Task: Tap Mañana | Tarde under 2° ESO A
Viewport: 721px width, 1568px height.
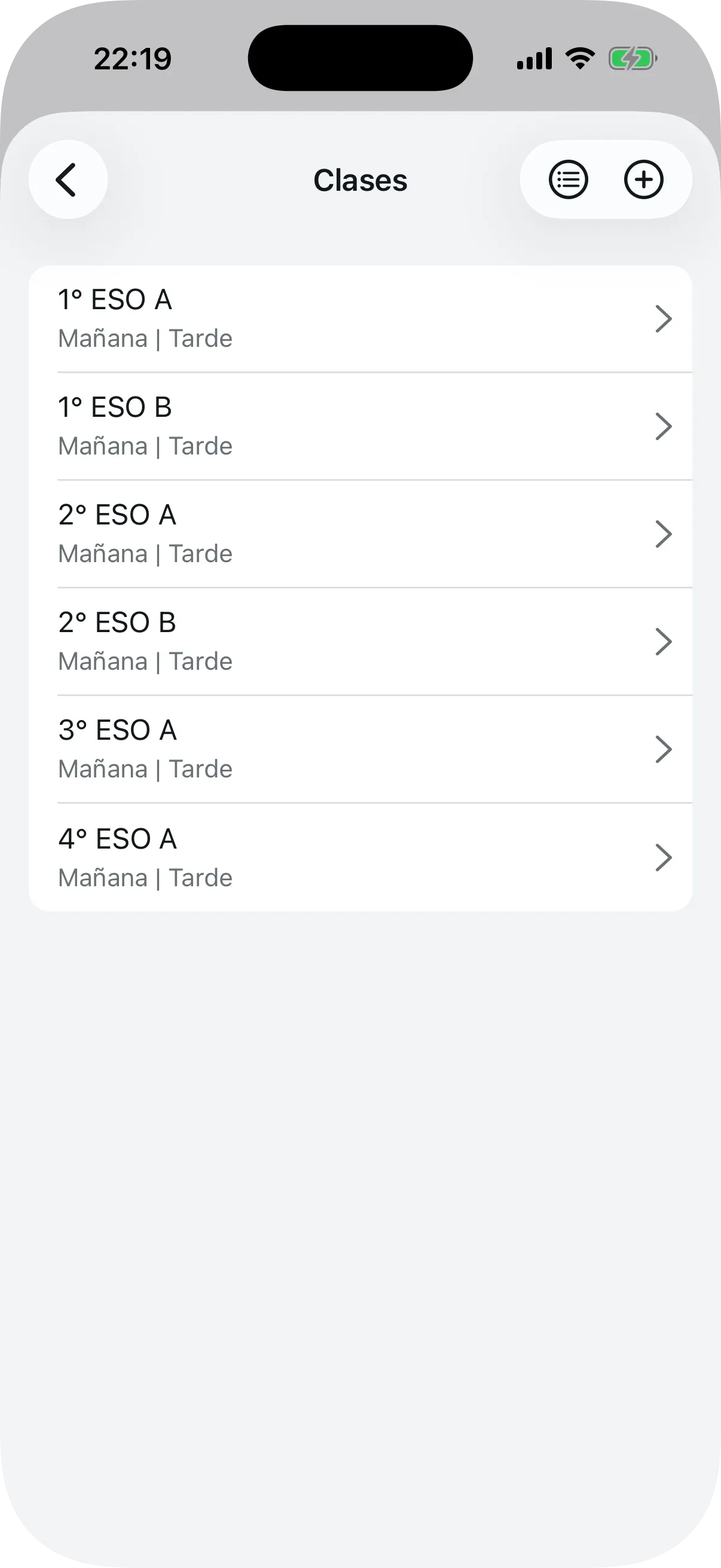Action: (144, 553)
